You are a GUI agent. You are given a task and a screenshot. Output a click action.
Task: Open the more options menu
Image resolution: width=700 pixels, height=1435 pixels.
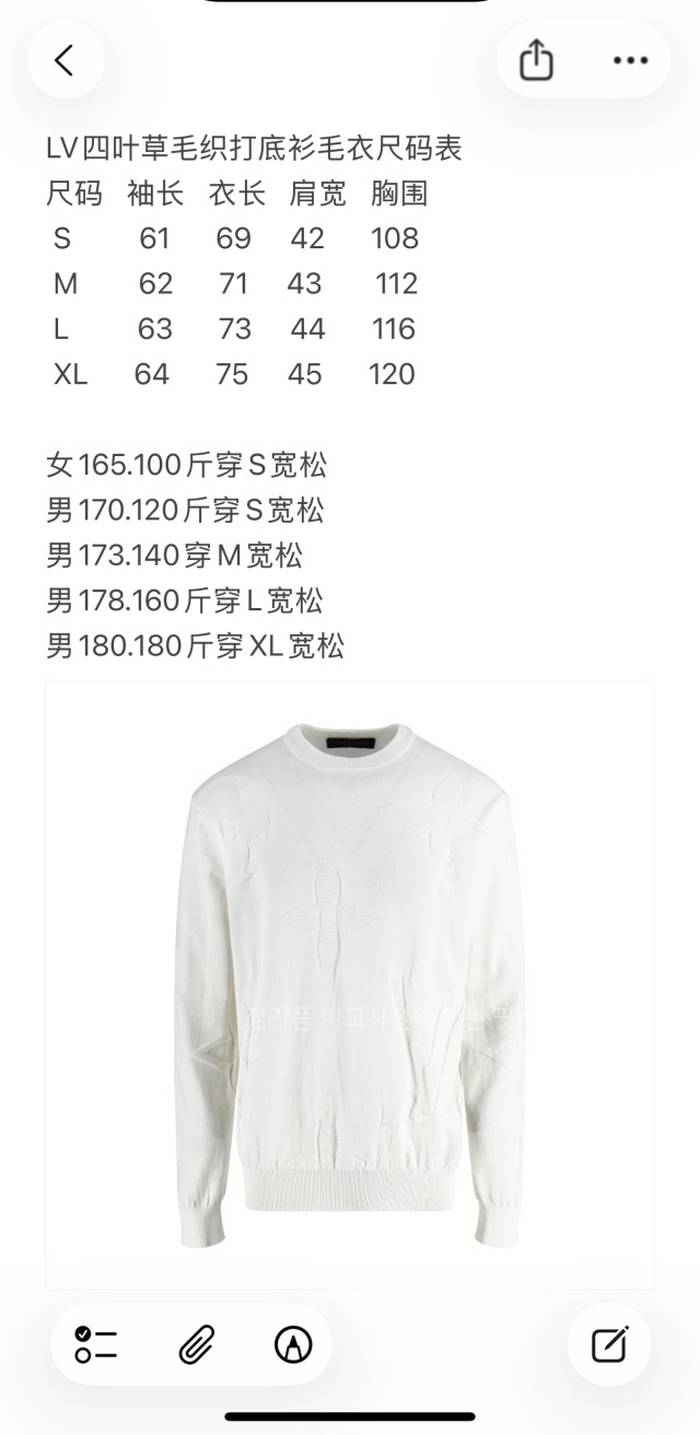pyautogui.click(x=630, y=60)
